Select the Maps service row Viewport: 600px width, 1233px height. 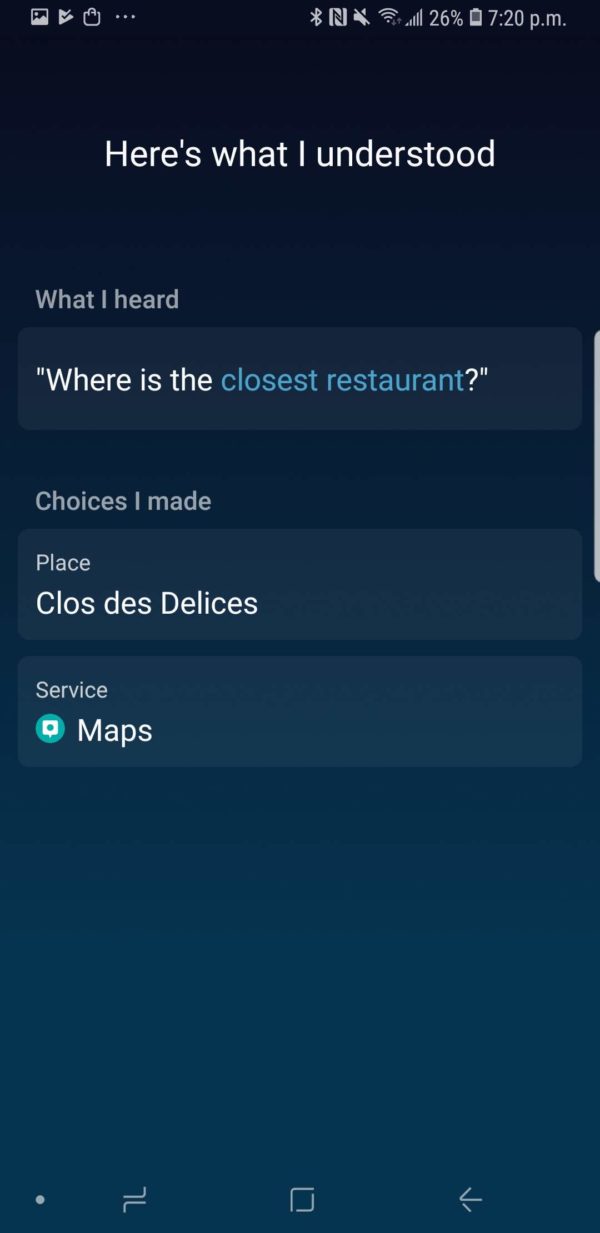(x=299, y=712)
